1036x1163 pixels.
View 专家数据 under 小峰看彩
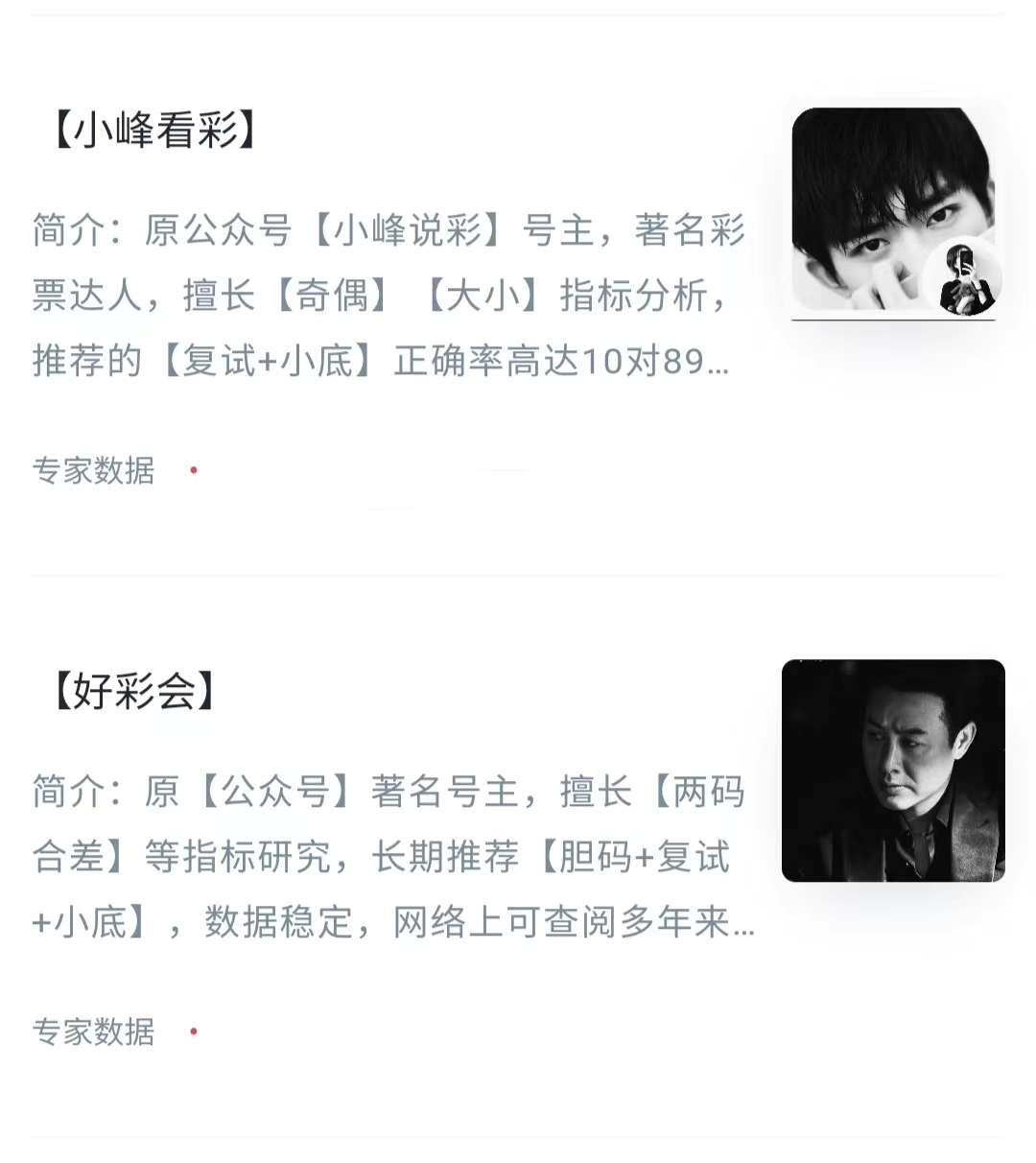click(94, 471)
